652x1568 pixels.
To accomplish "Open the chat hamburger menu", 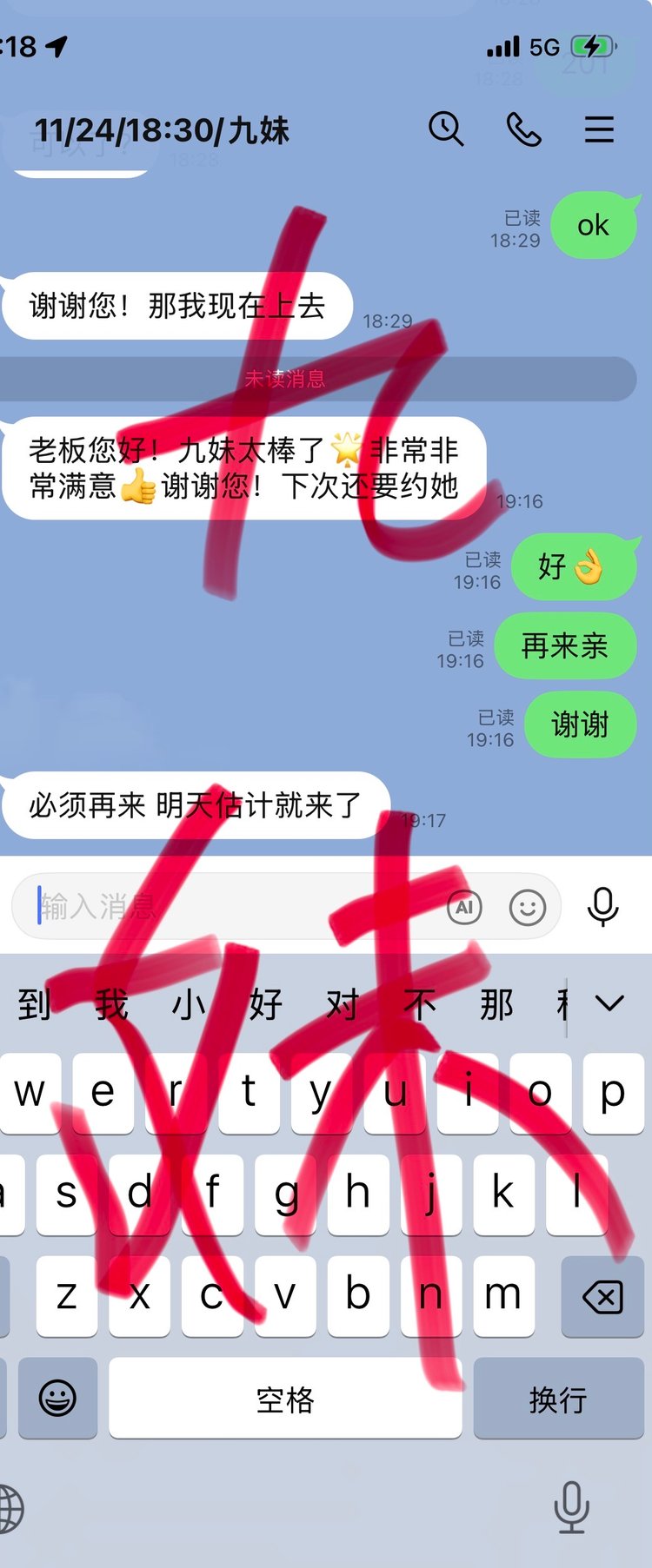I will (599, 129).
